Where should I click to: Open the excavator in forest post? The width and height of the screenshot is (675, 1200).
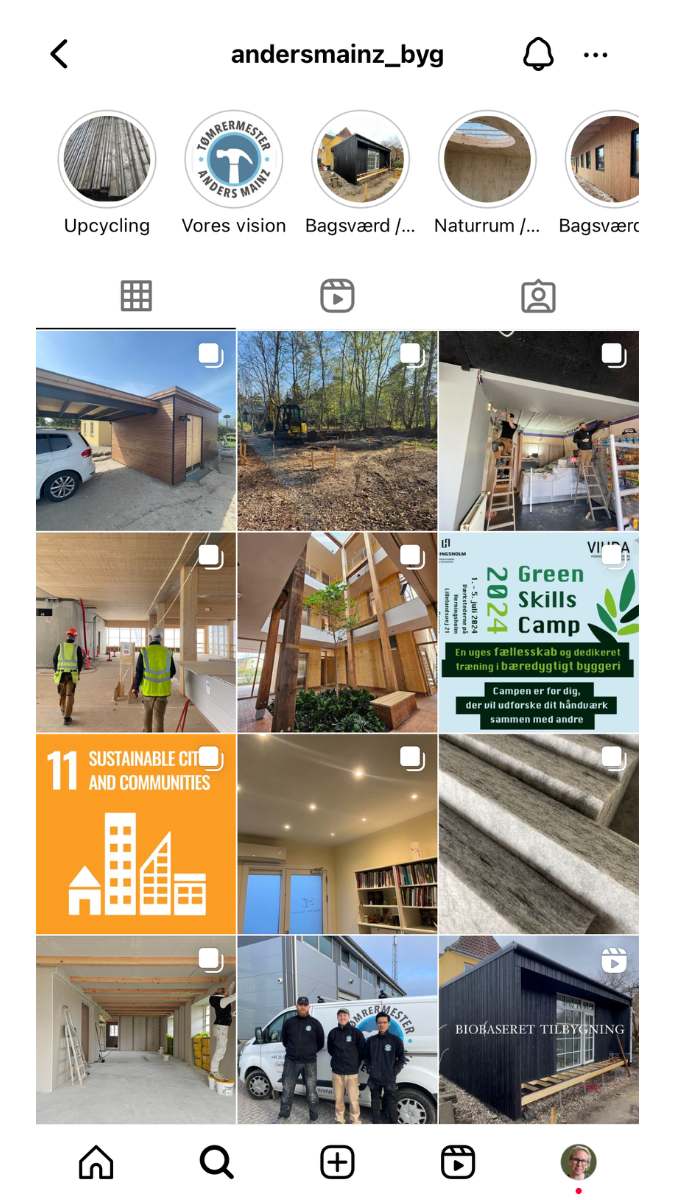[x=337, y=430]
